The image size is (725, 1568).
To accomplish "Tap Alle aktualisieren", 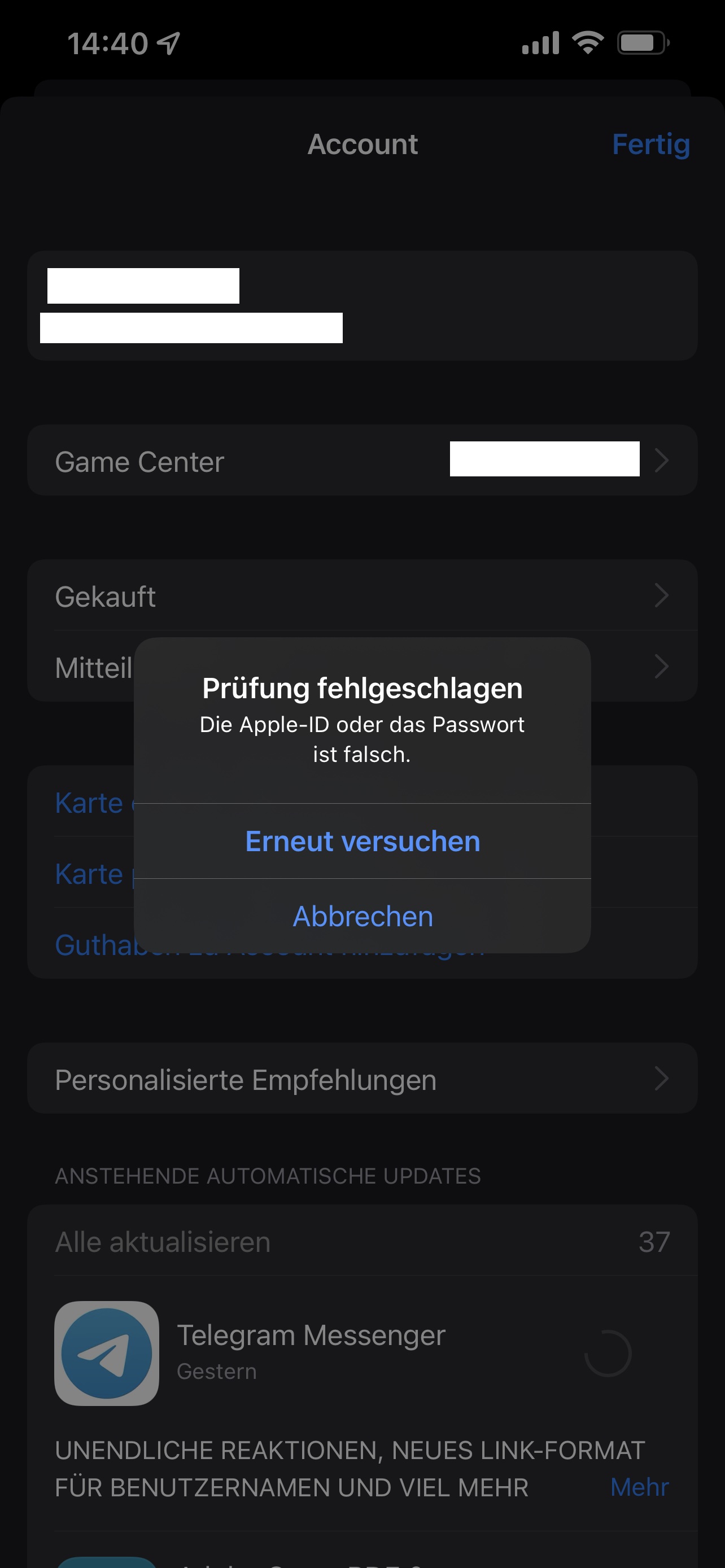I will pyautogui.click(x=163, y=1242).
